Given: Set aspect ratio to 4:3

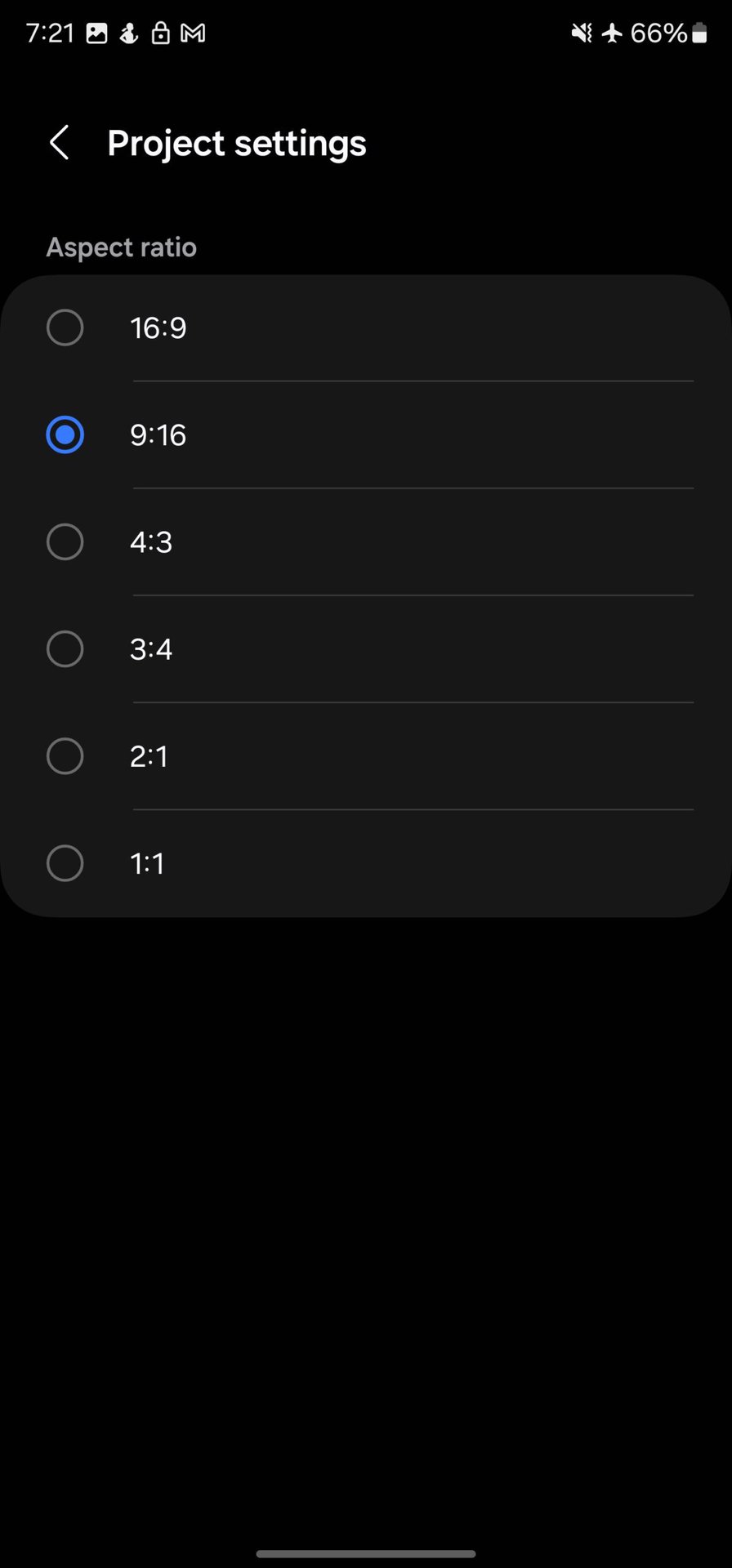Looking at the screenshot, I should coord(65,542).
